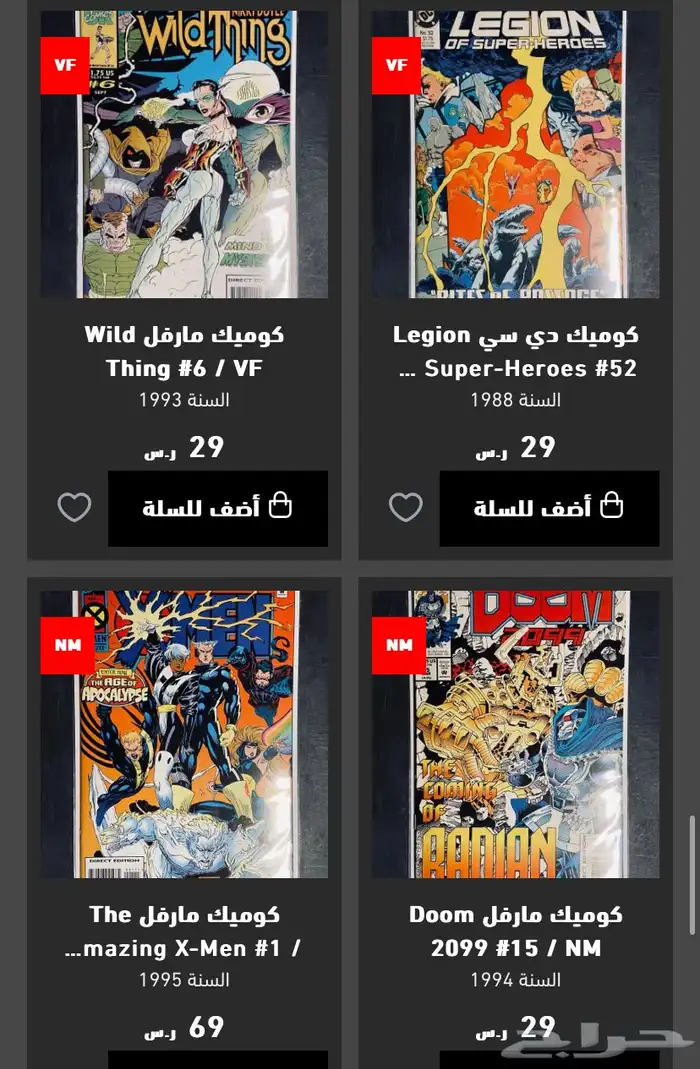Favorite the Legion Super-Heroes #52 comic

405,508
